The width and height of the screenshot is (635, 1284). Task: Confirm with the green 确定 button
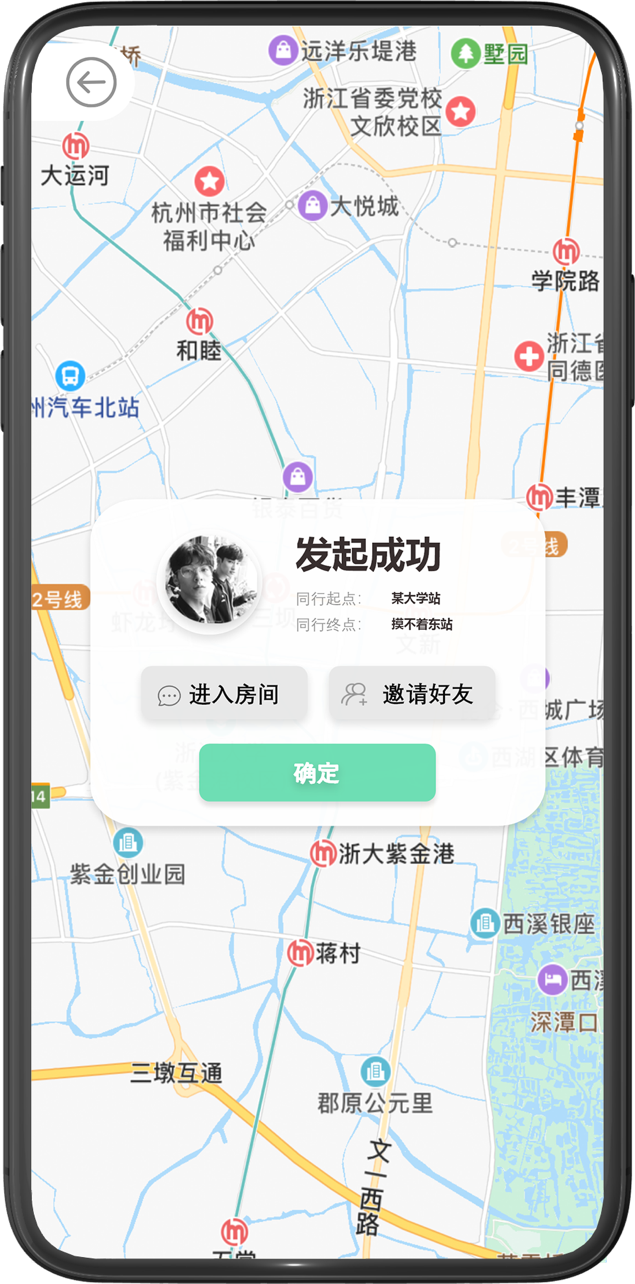[317, 773]
